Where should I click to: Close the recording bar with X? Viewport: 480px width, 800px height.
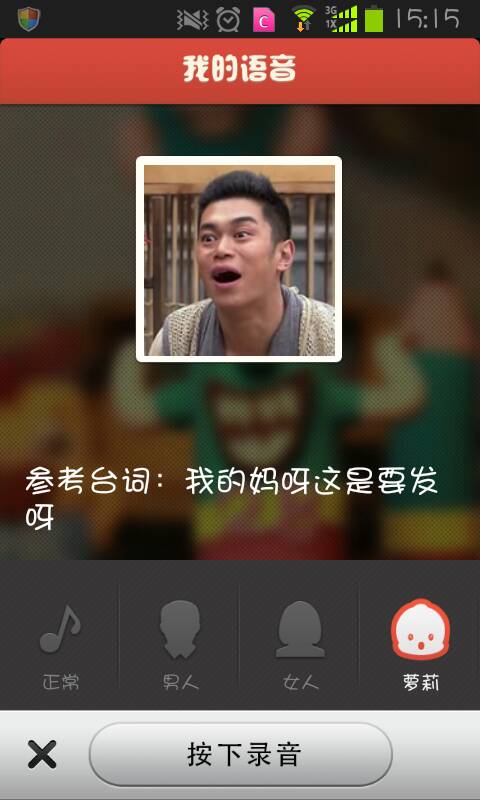click(x=42, y=754)
